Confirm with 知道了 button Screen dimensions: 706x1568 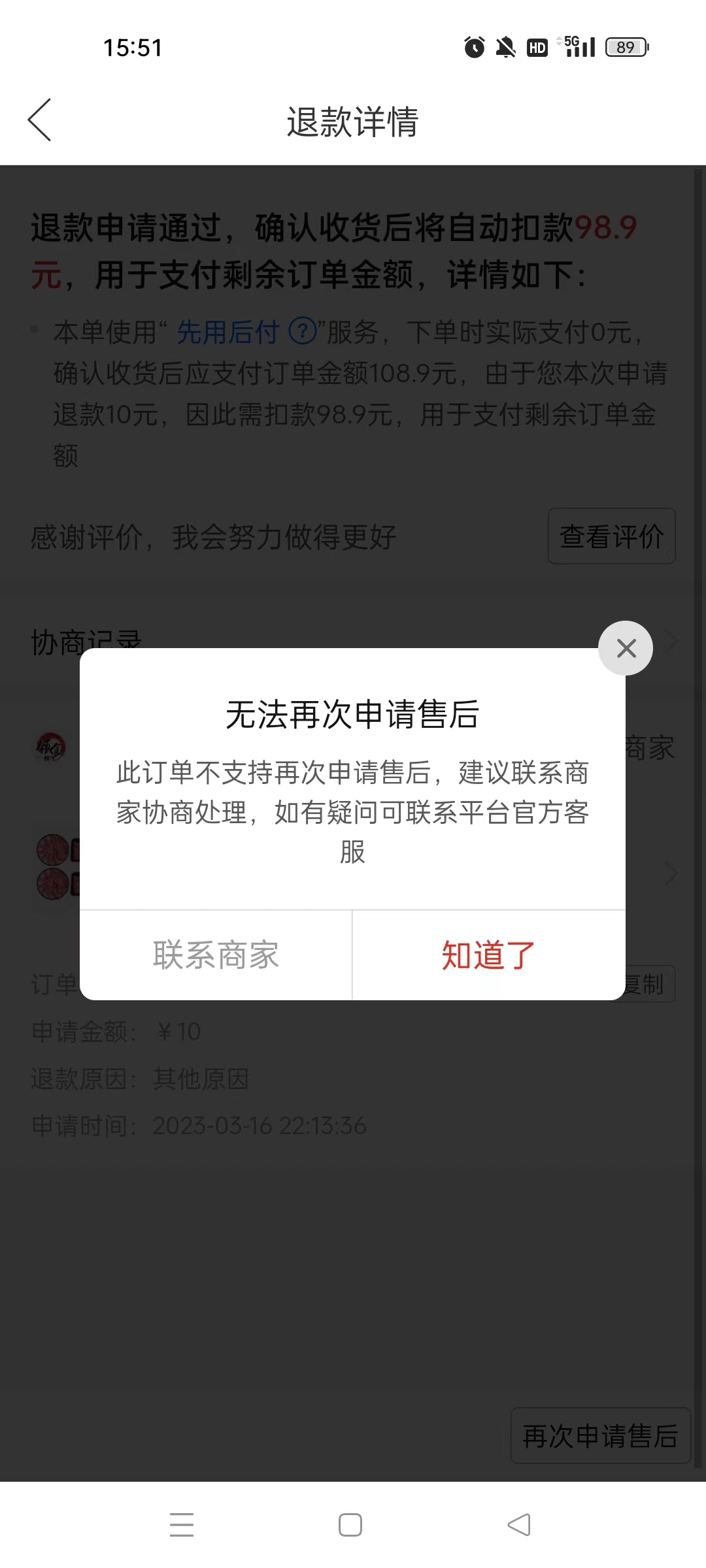(x=489, y=955)
